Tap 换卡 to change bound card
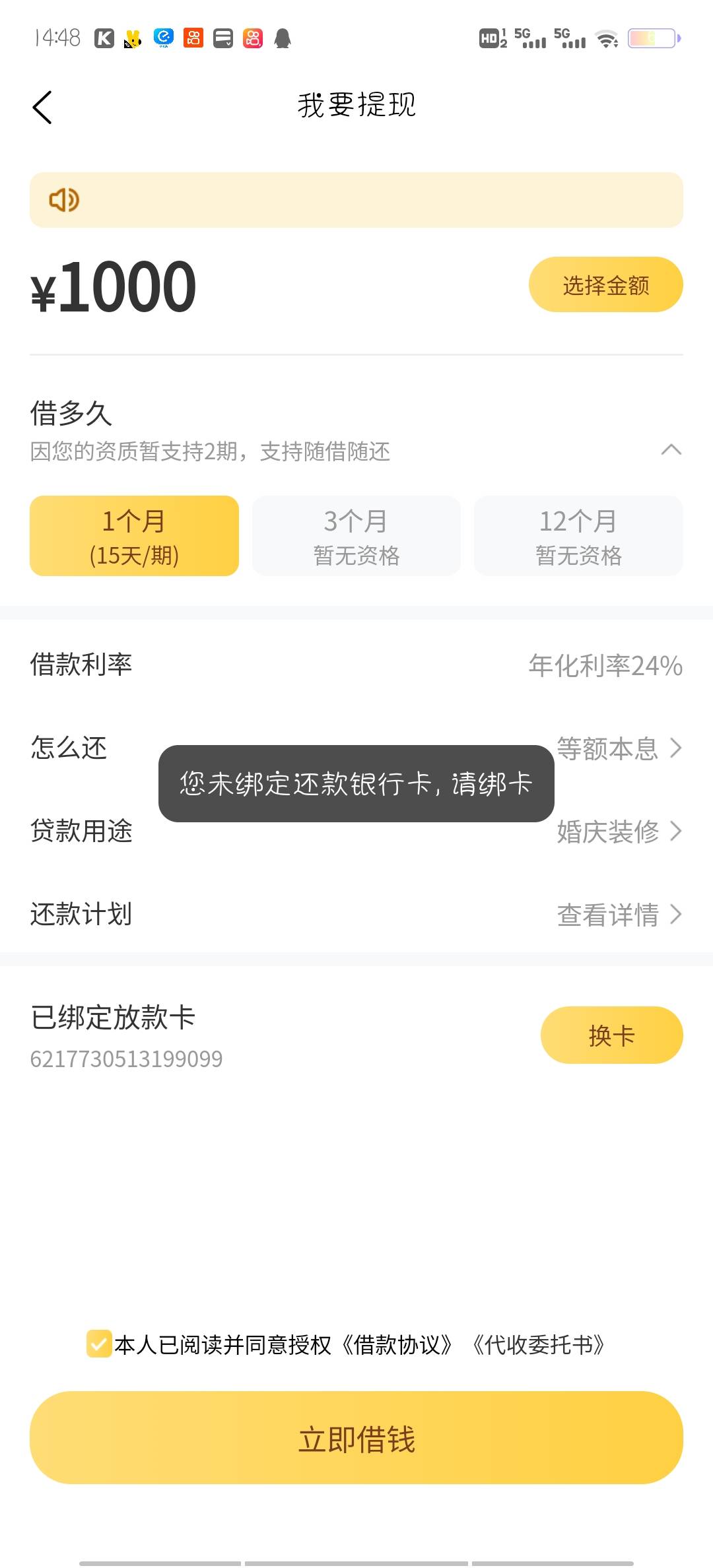This screenshot has height=1568, width=713. coord(611,1035)
